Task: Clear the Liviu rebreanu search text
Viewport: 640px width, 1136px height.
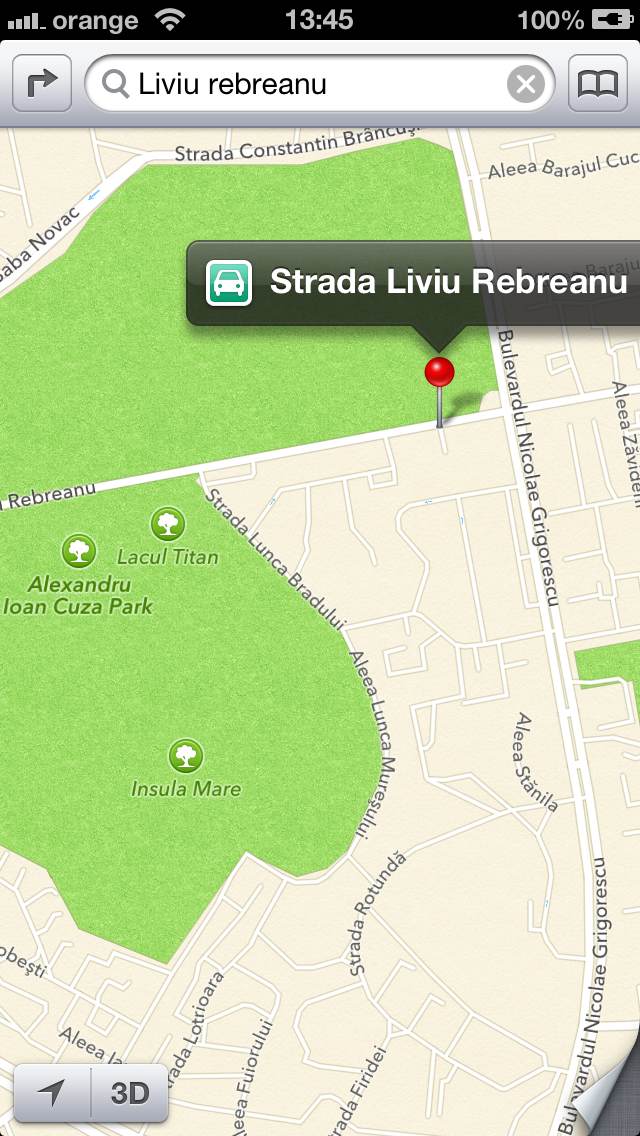Action: [x=525, y=85]
